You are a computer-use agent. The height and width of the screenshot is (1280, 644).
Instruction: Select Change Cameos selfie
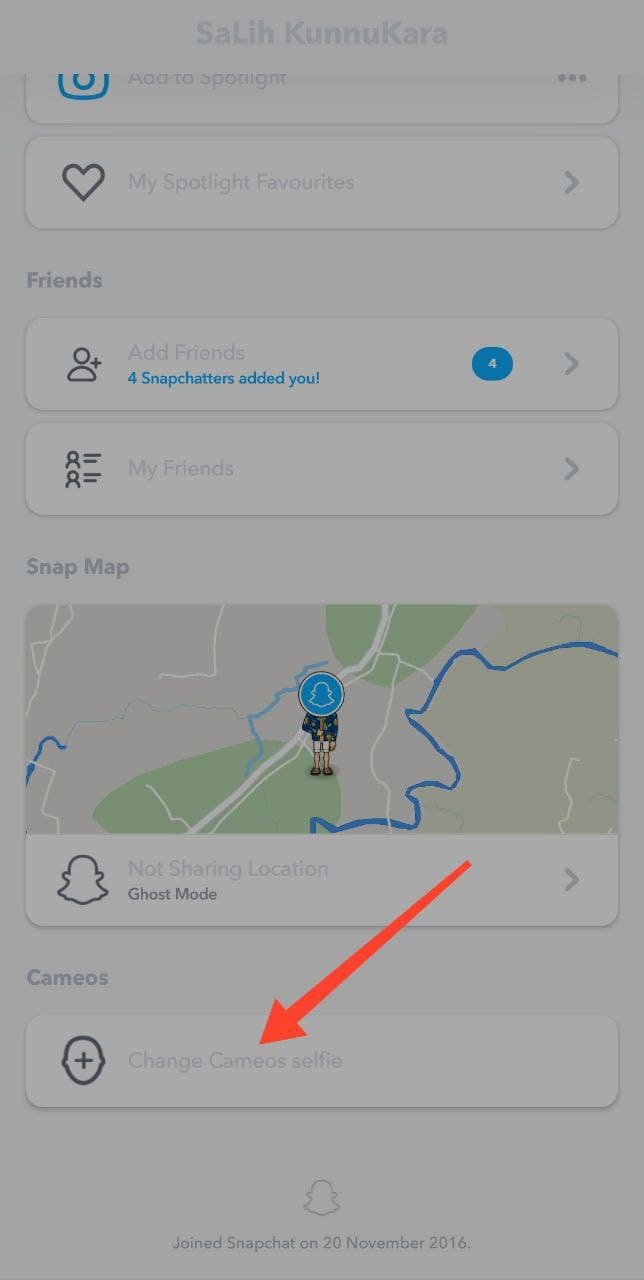321,1061
